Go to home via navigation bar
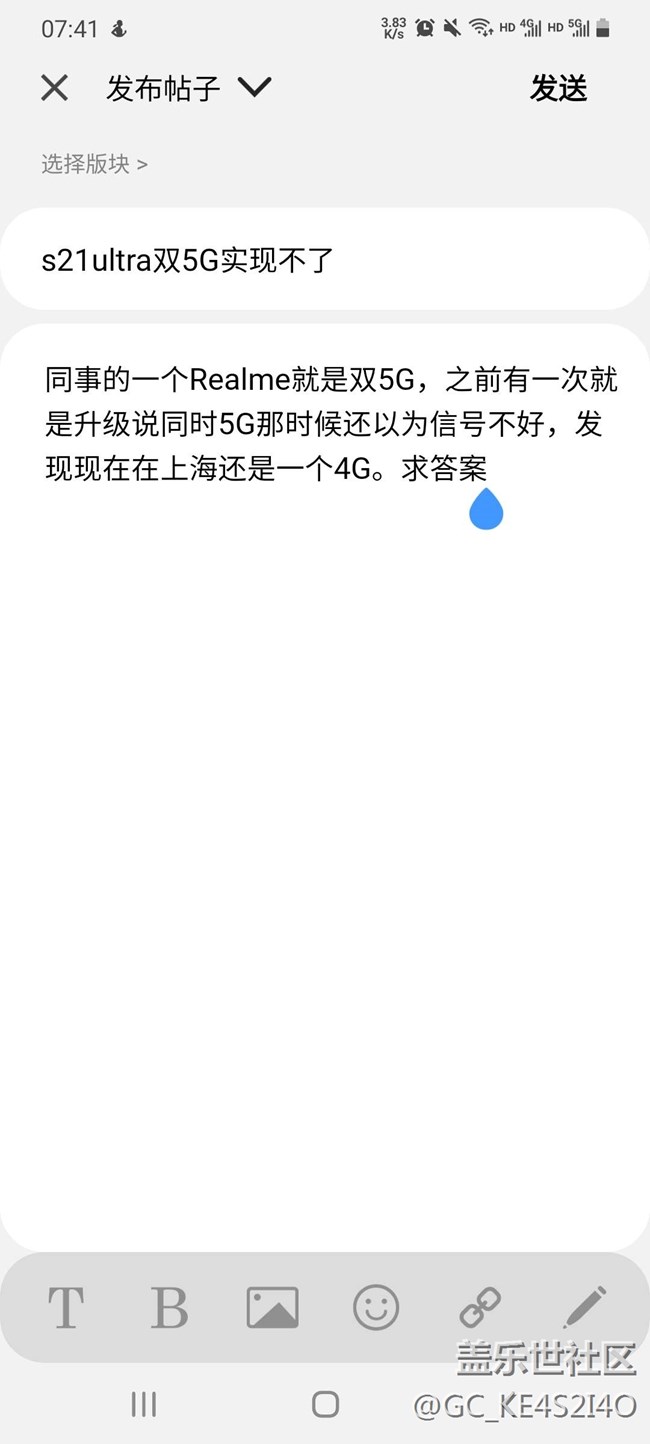650x1444 pixels. 325,1404
